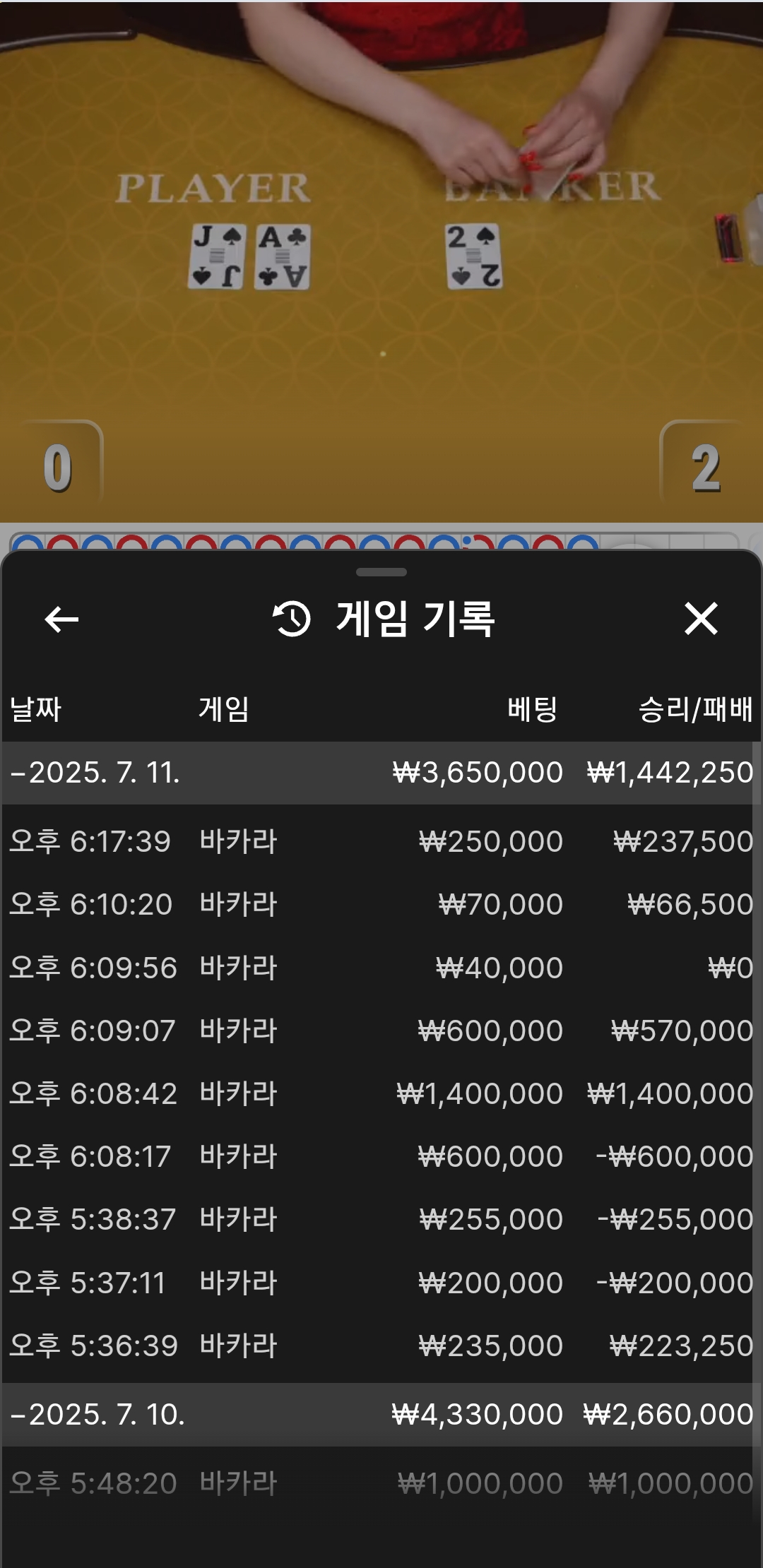Close the 게임 기록 panel
Screen dimensions: 763x1568
700,619
